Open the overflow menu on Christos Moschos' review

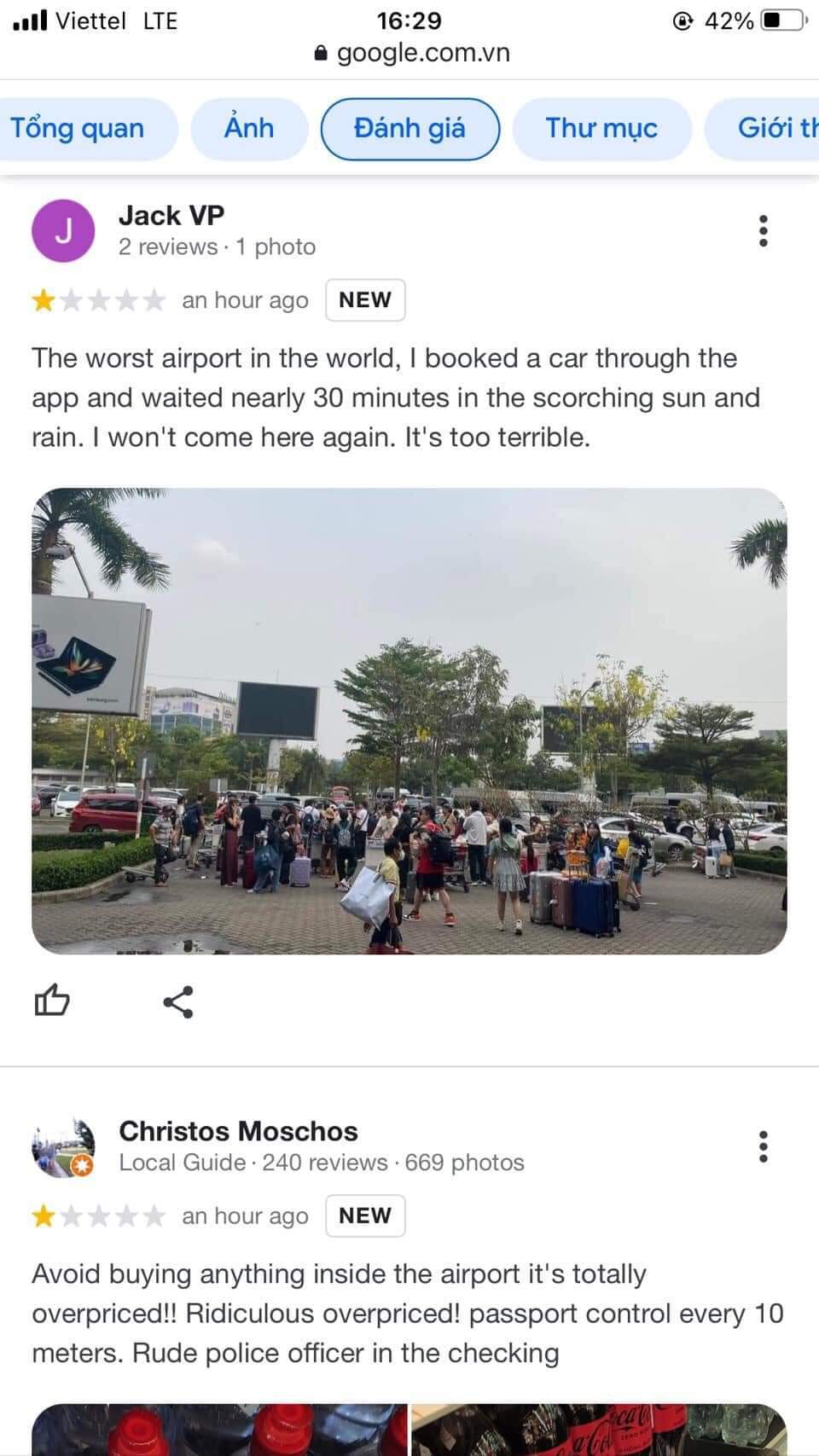(763, 1147)
